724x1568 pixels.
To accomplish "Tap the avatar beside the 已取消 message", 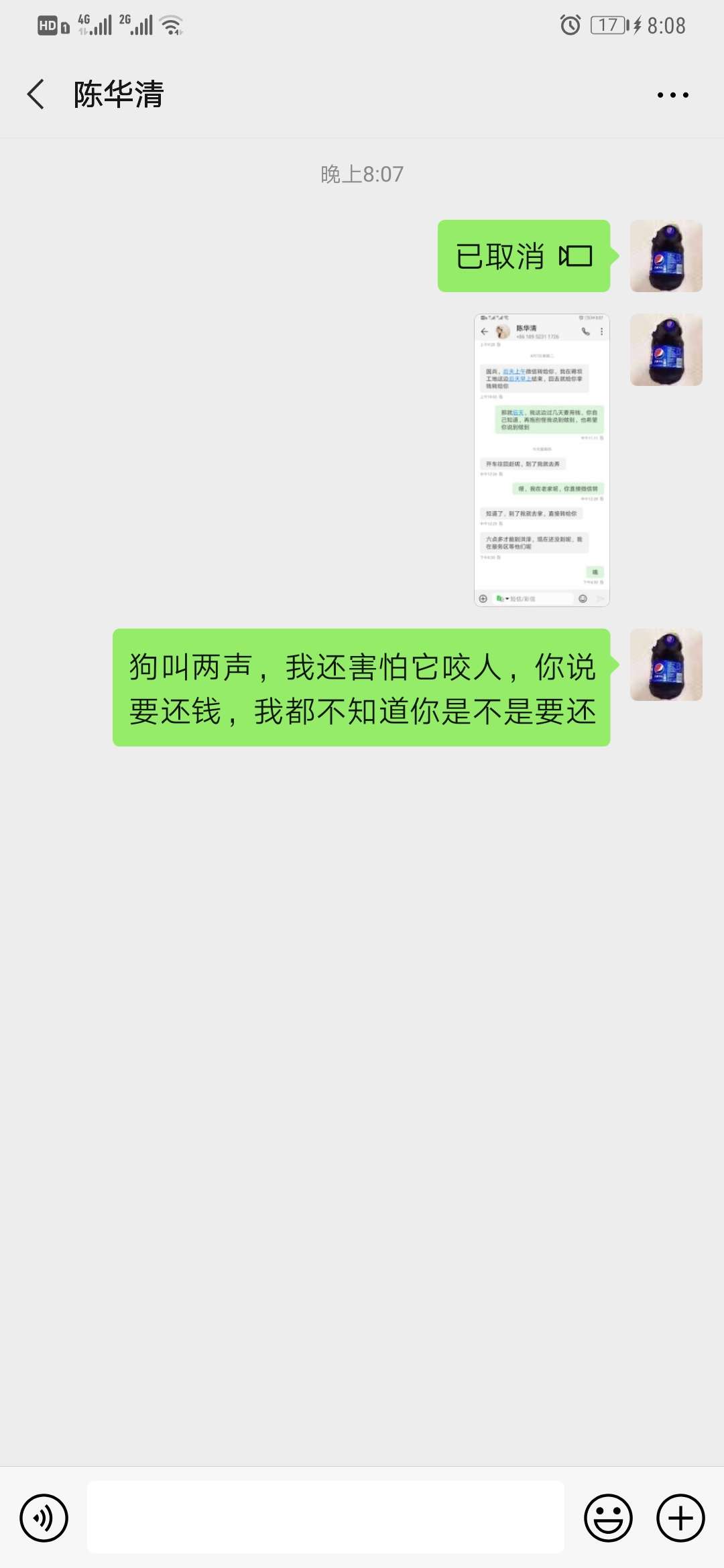I will click(x=666, y=256).
